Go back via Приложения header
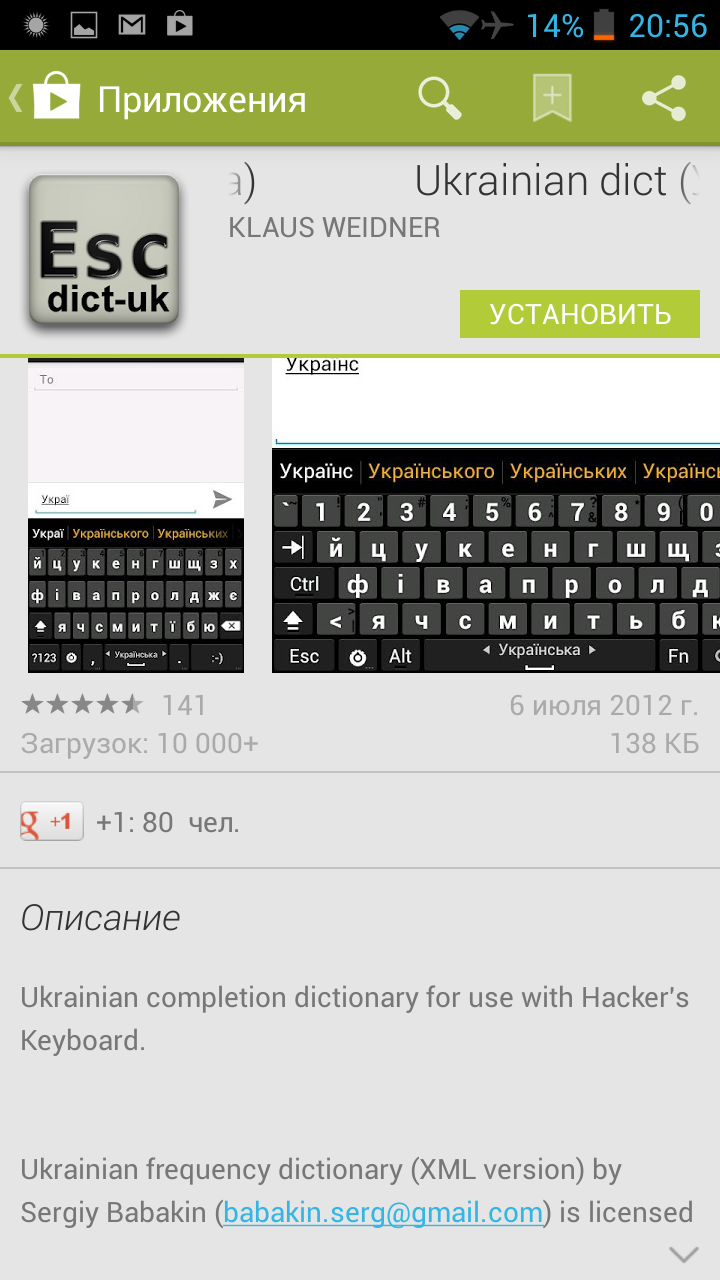 [x=160, y=100]
